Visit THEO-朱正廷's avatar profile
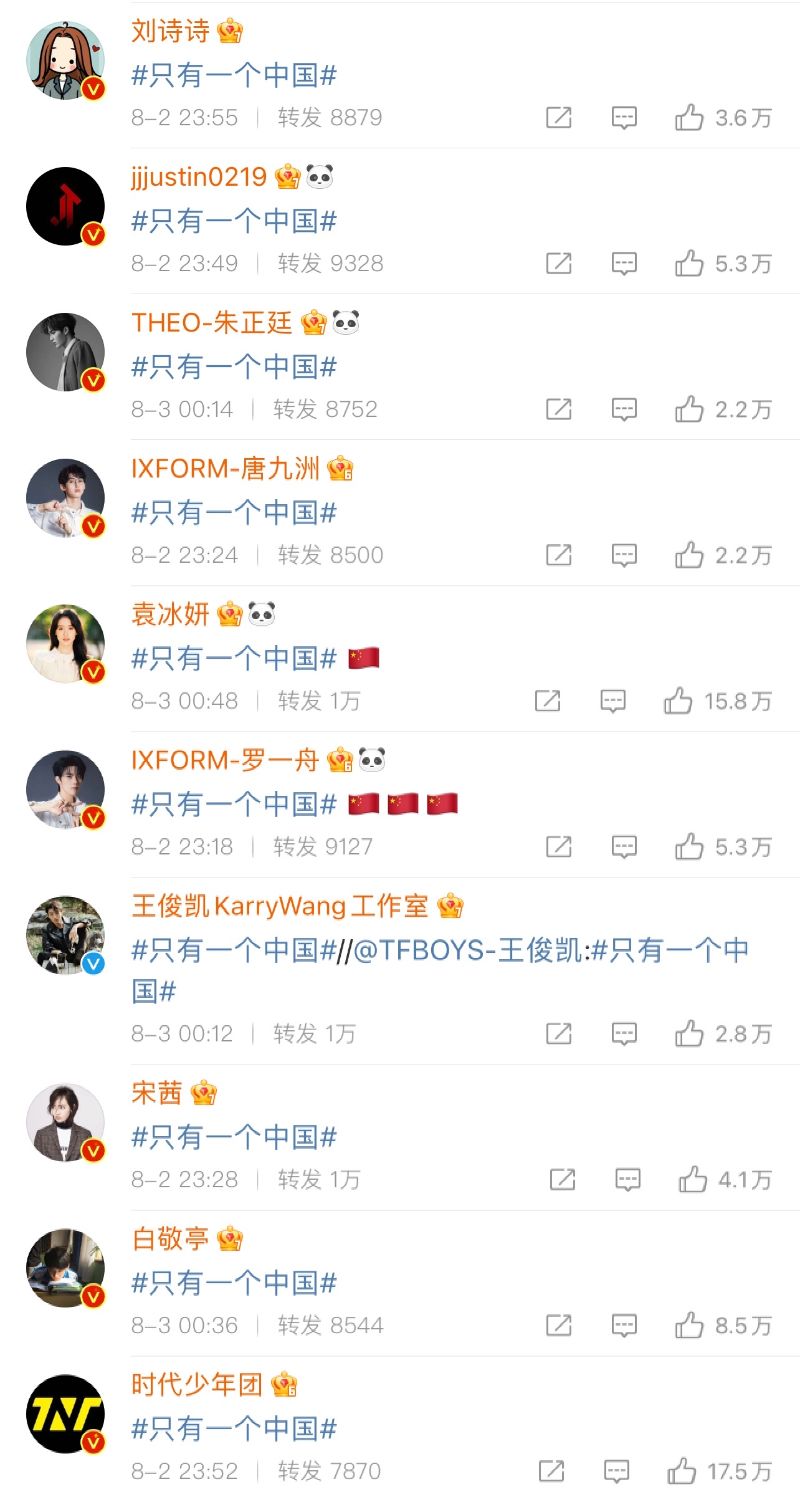 tap(65, 351)
